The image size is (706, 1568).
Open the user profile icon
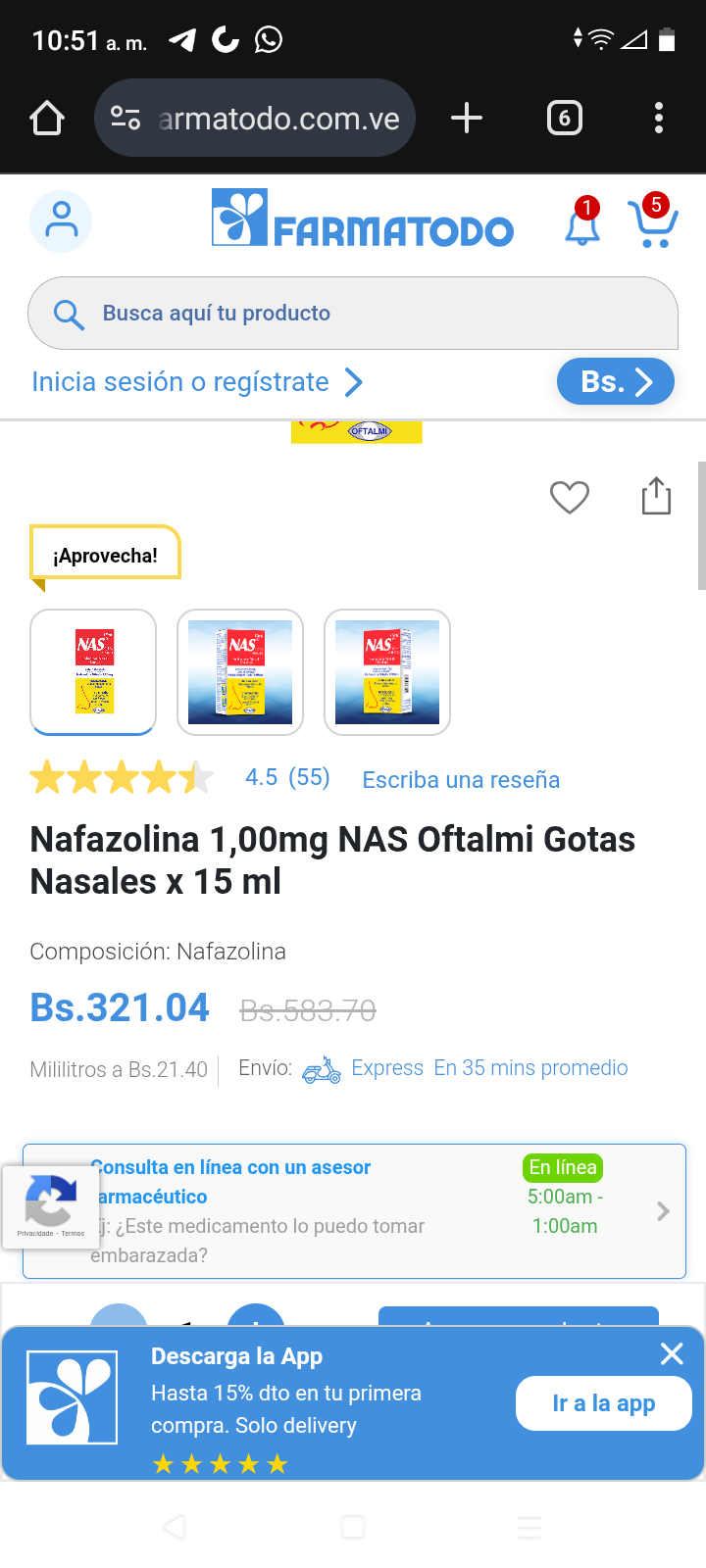coord(61,220)
